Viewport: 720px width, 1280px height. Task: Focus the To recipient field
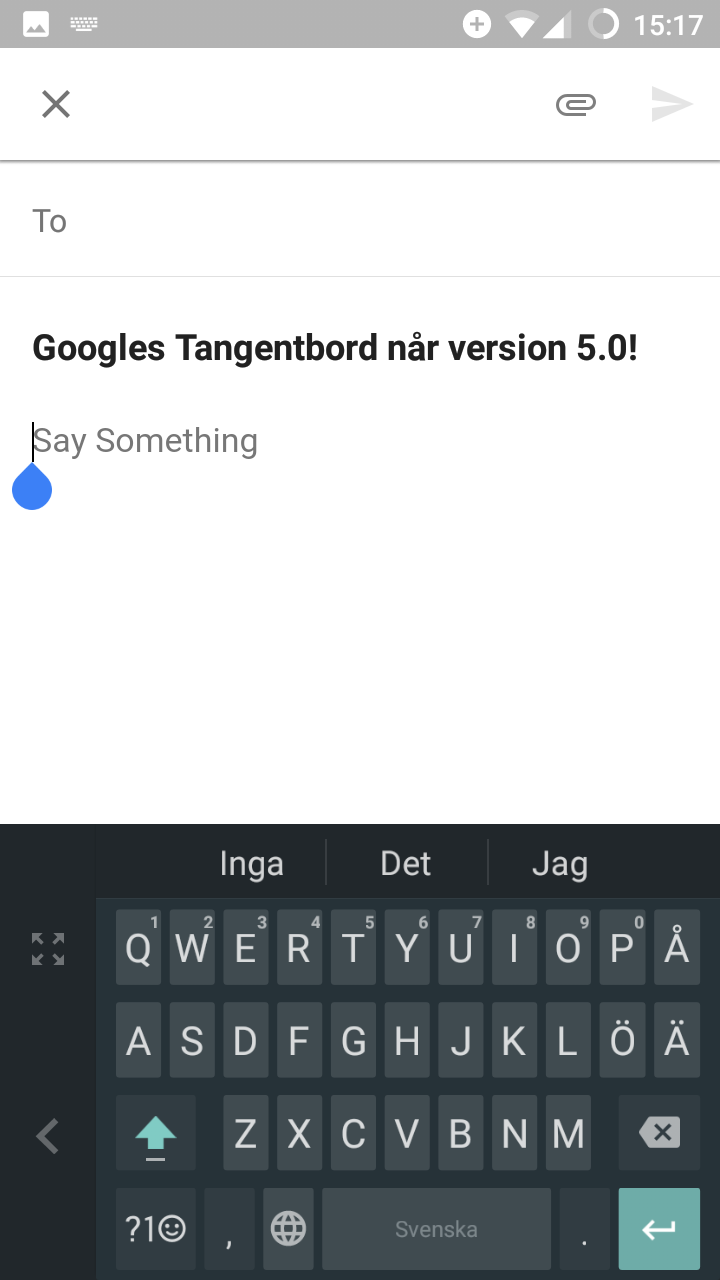click(360, 220)
